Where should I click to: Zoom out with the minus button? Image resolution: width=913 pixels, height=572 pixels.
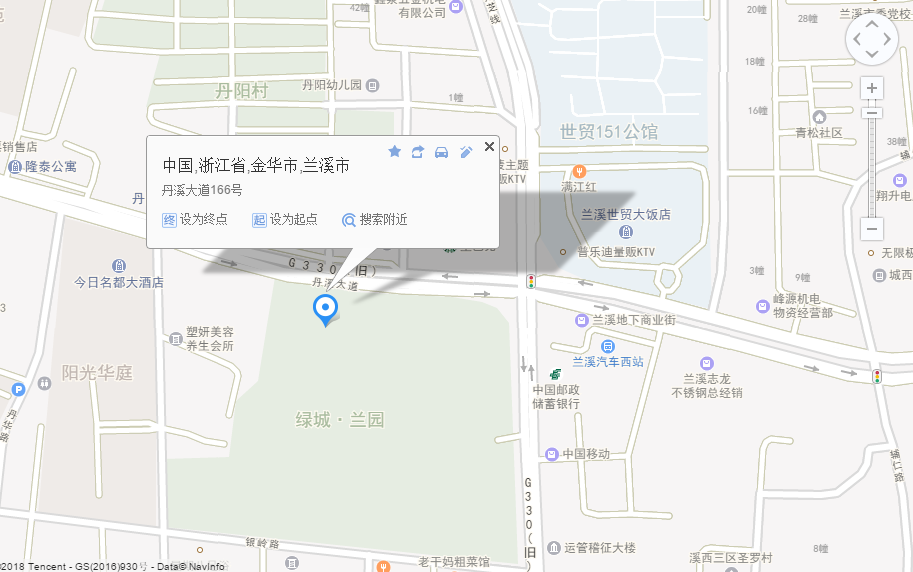pos(872,228)
